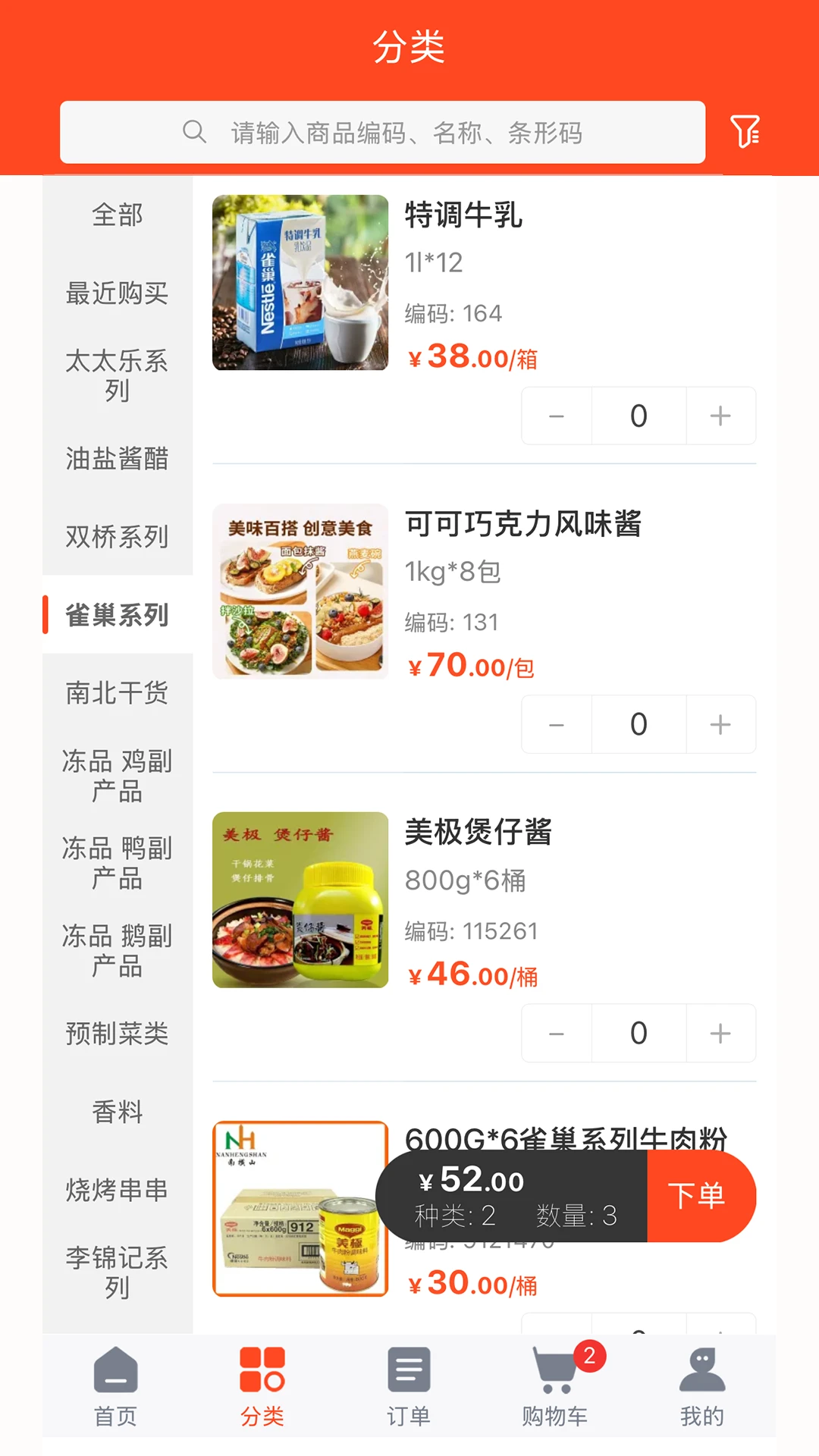Show 最近购买 items

(x=118, y=293)
